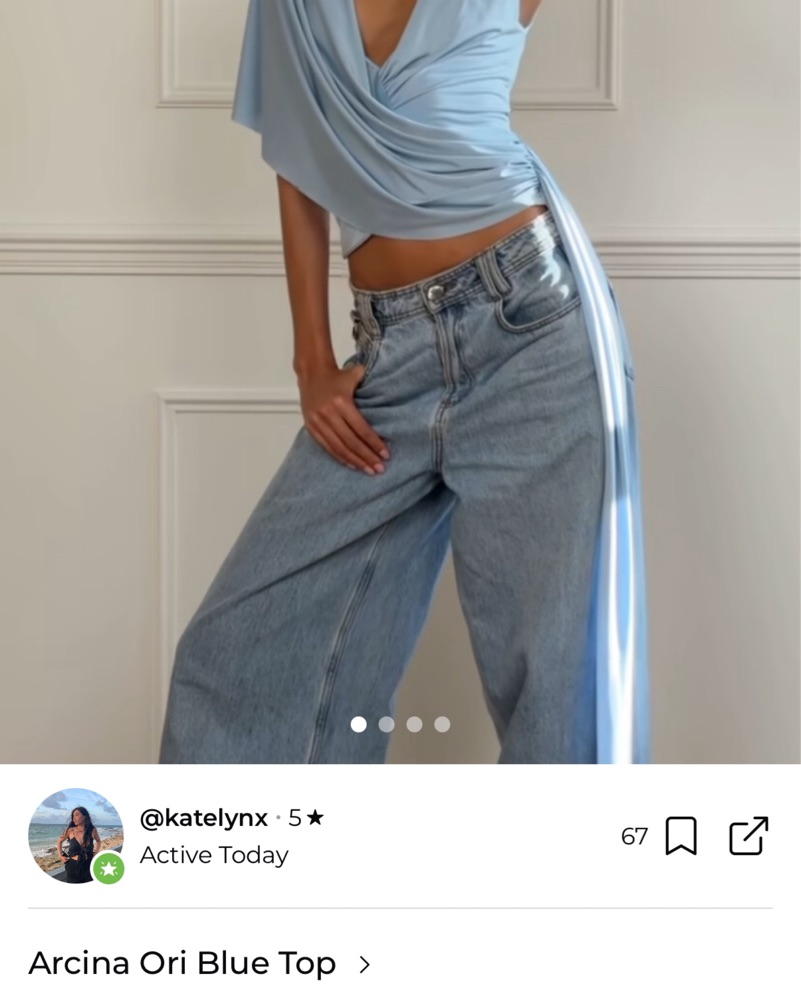This screenshot has width=801, height=1000.
Task: Open the @katelynx seller username
Action: [204, 818]
